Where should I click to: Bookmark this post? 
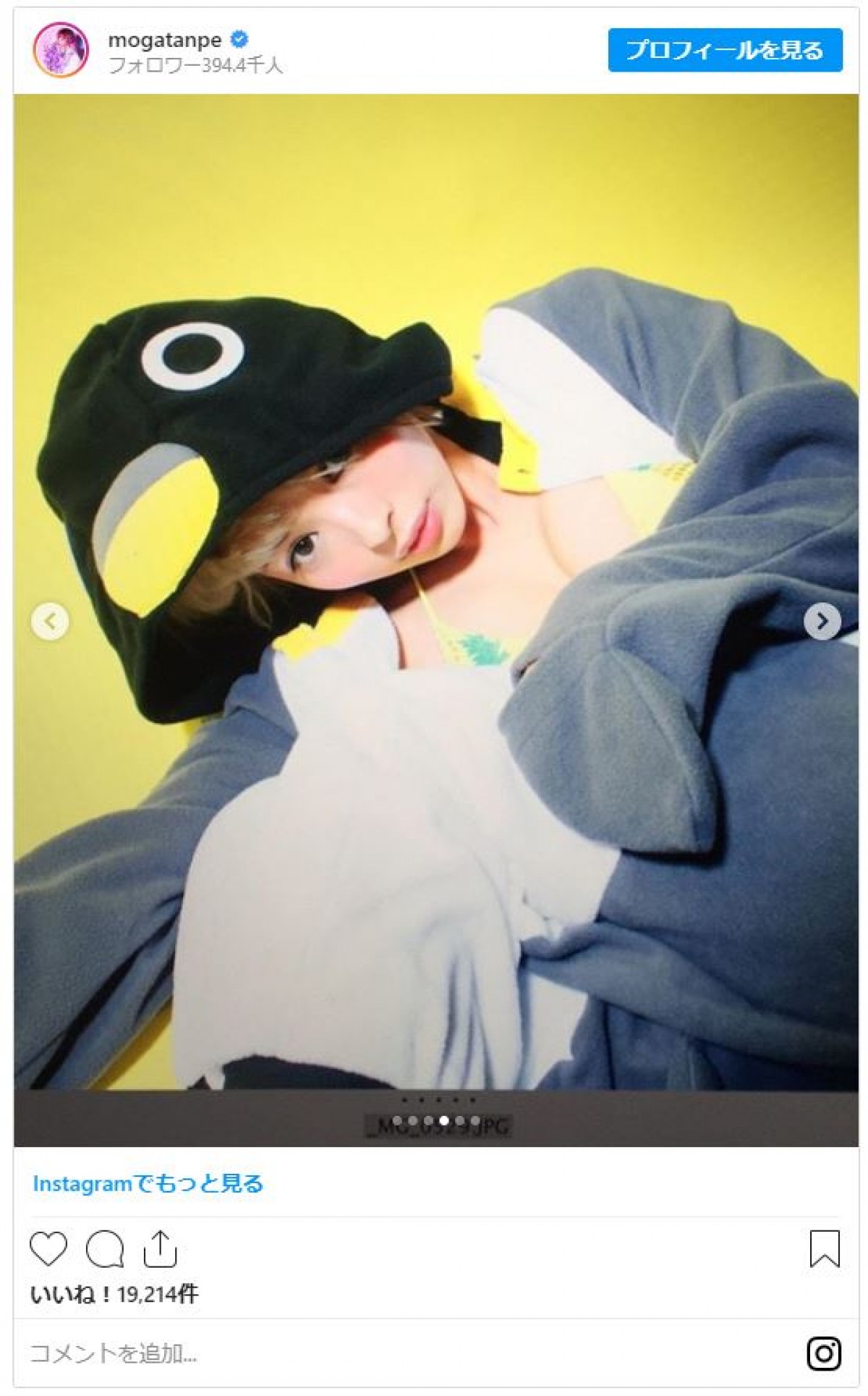point(824,1248)
